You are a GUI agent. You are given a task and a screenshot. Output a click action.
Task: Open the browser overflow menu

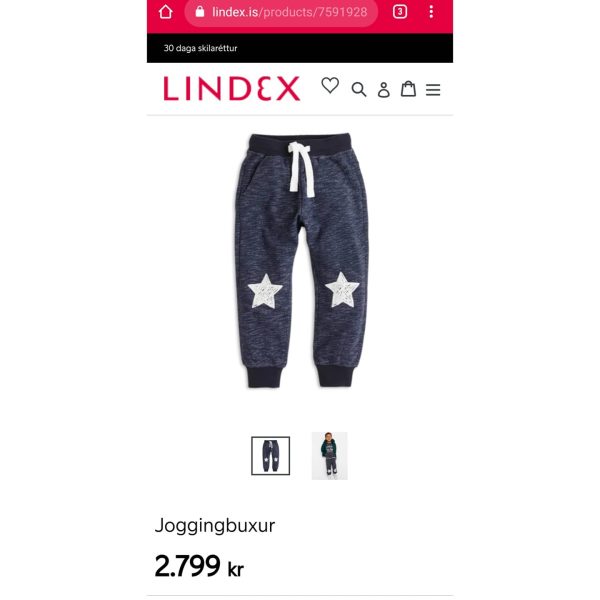click(x=431, y=12)
